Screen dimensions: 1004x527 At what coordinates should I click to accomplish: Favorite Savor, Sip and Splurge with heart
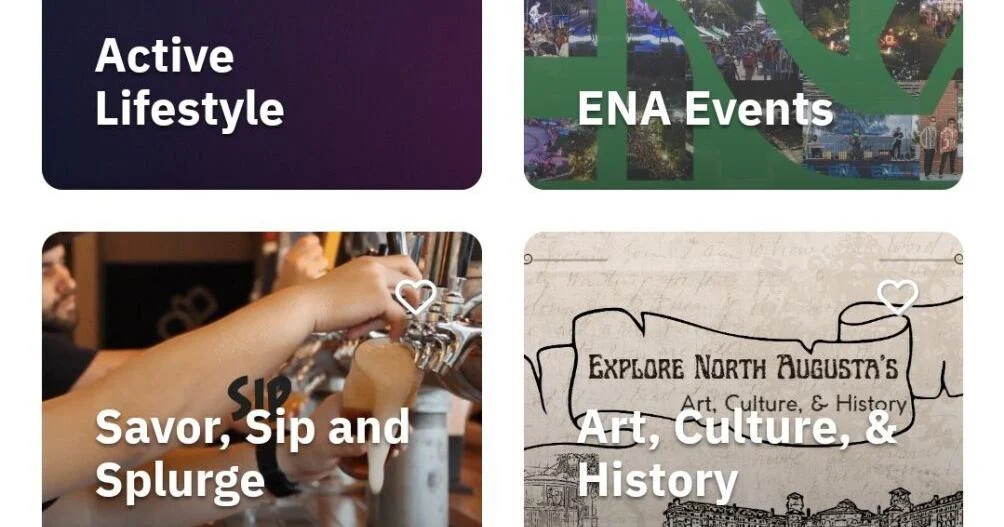click(416, 296)
